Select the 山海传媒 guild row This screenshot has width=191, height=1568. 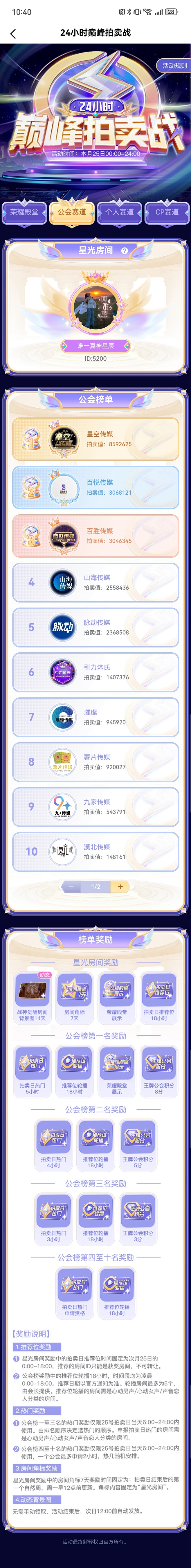95,582
